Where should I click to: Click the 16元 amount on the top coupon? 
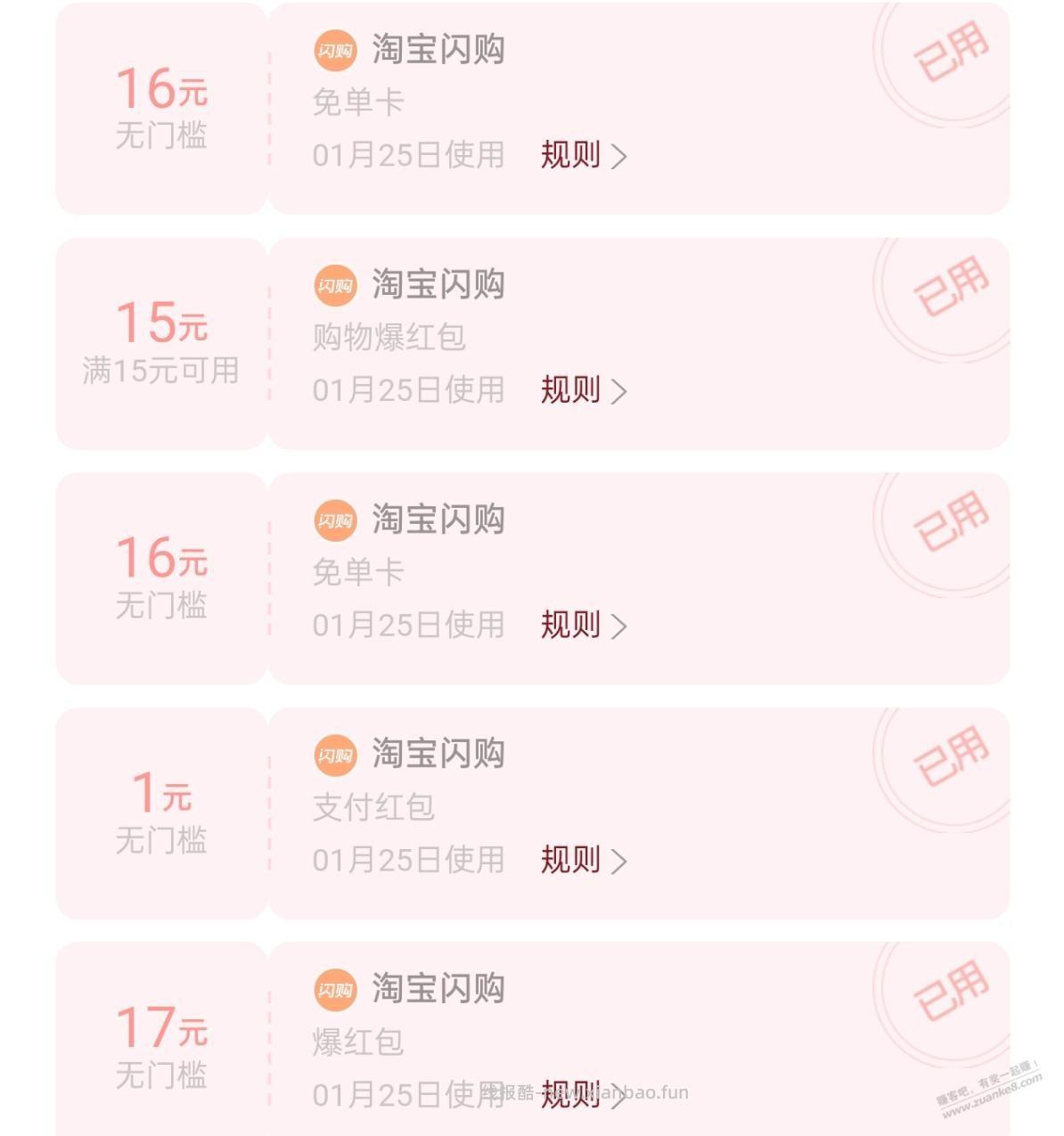(x=160, y=87)
